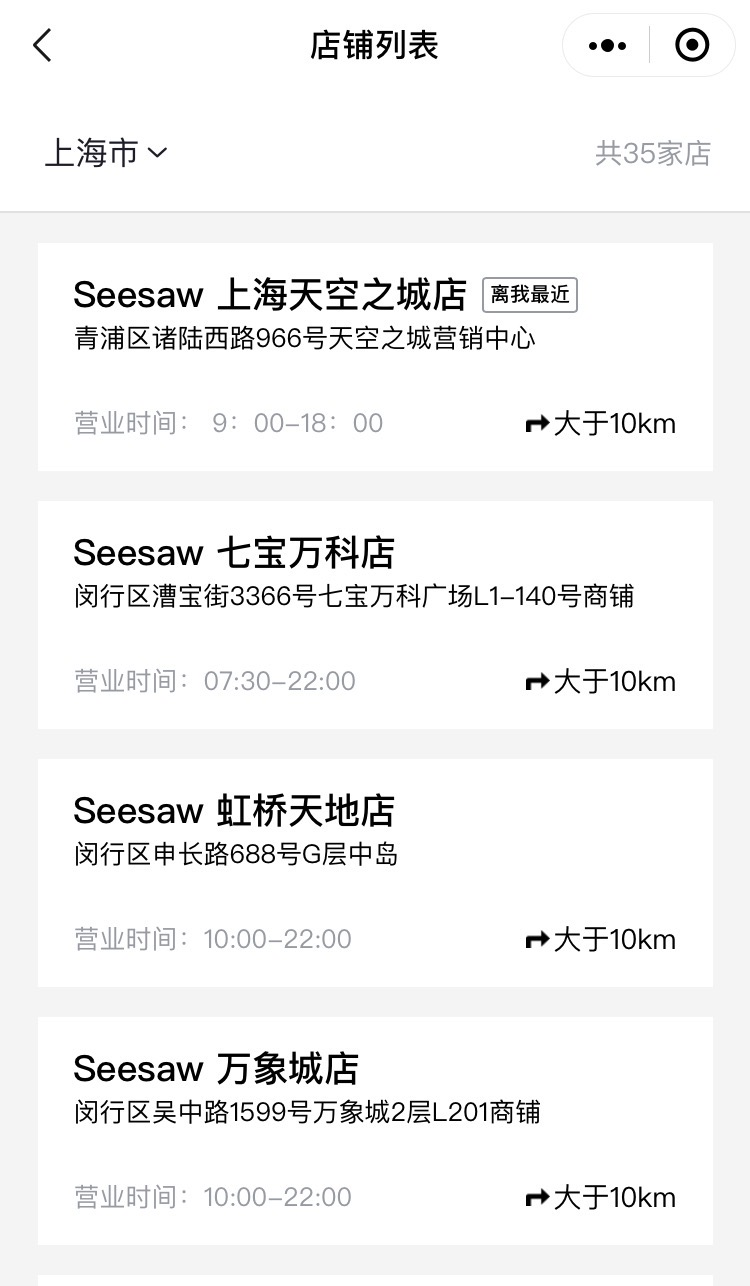Viewport: 750px width, 1286px height.
Task: Tap the partially visible store card at bottom
Action: coord(375,1280)
